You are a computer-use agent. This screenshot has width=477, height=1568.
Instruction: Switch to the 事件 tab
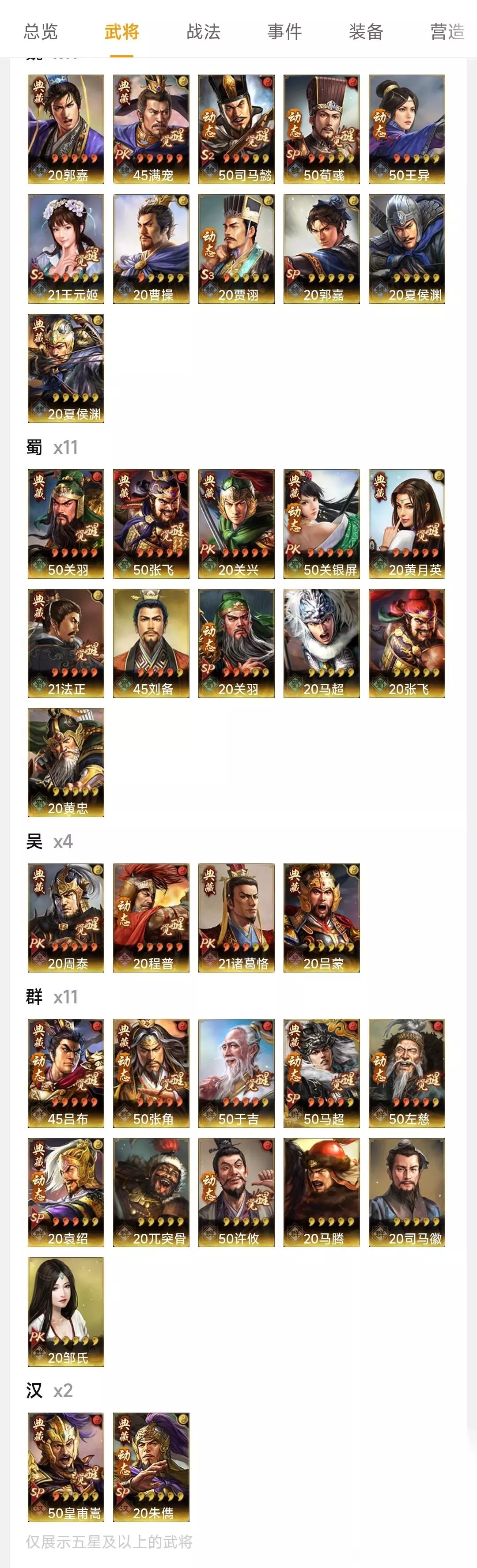284,32
